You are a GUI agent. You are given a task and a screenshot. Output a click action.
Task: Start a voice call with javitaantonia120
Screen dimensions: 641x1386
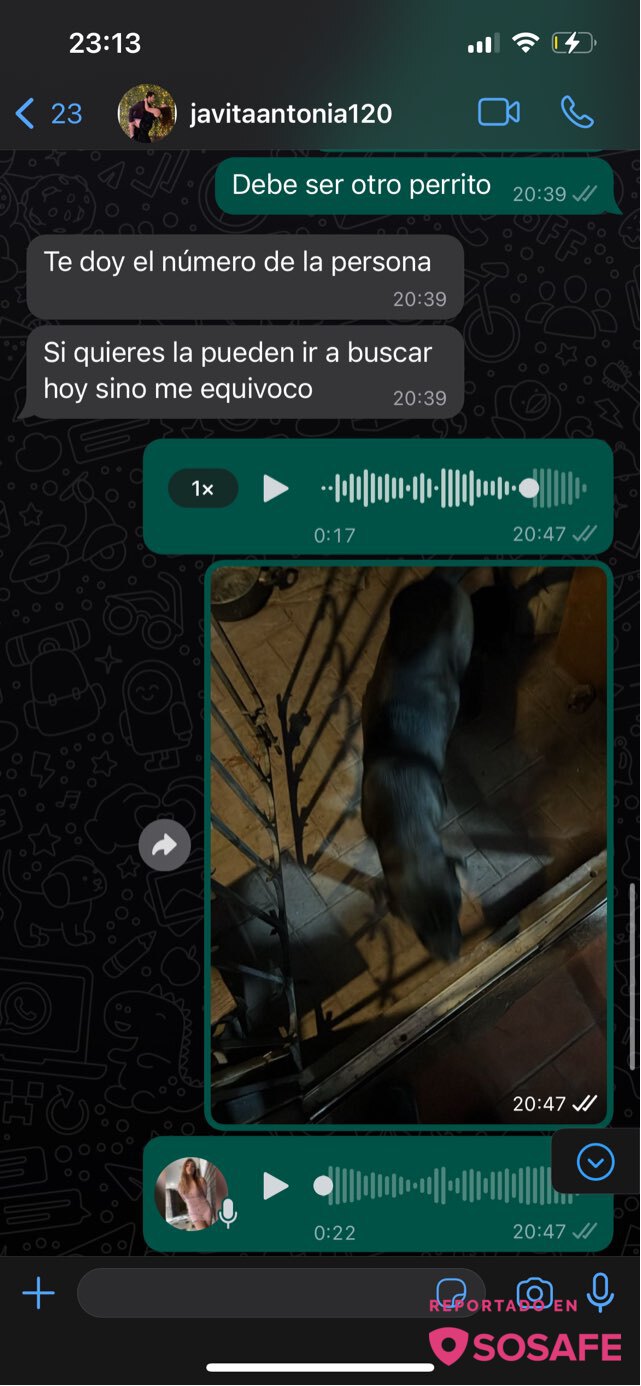[577, 112]
